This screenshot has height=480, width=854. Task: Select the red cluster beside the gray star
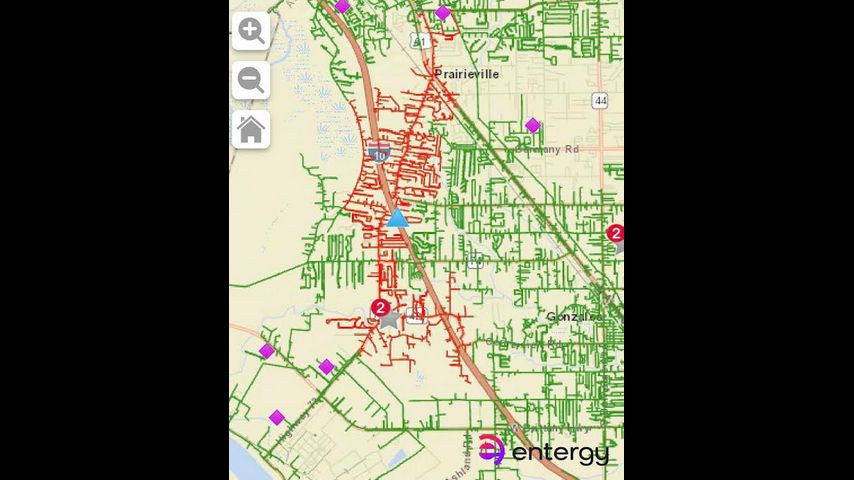pyautogui.click(x=380, y=308)
